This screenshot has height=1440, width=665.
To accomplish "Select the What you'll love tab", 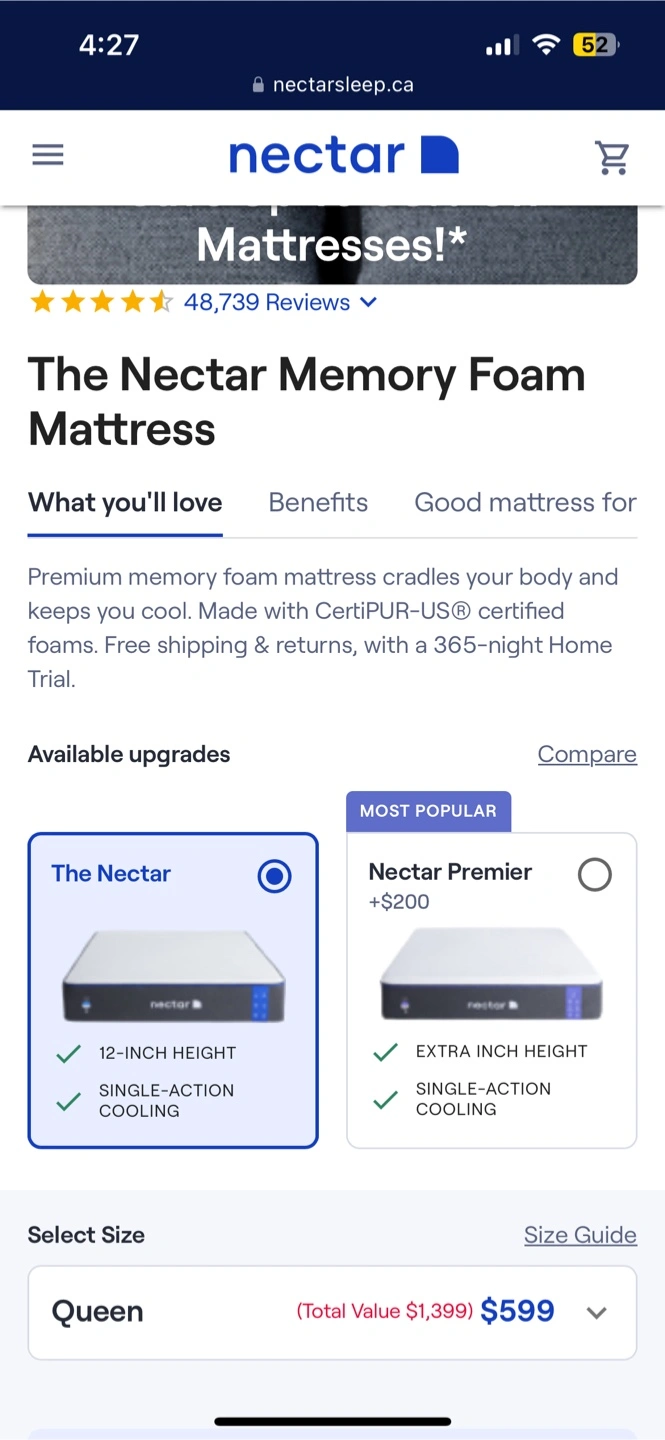I will pyautogui.click(x=125, y=502).
